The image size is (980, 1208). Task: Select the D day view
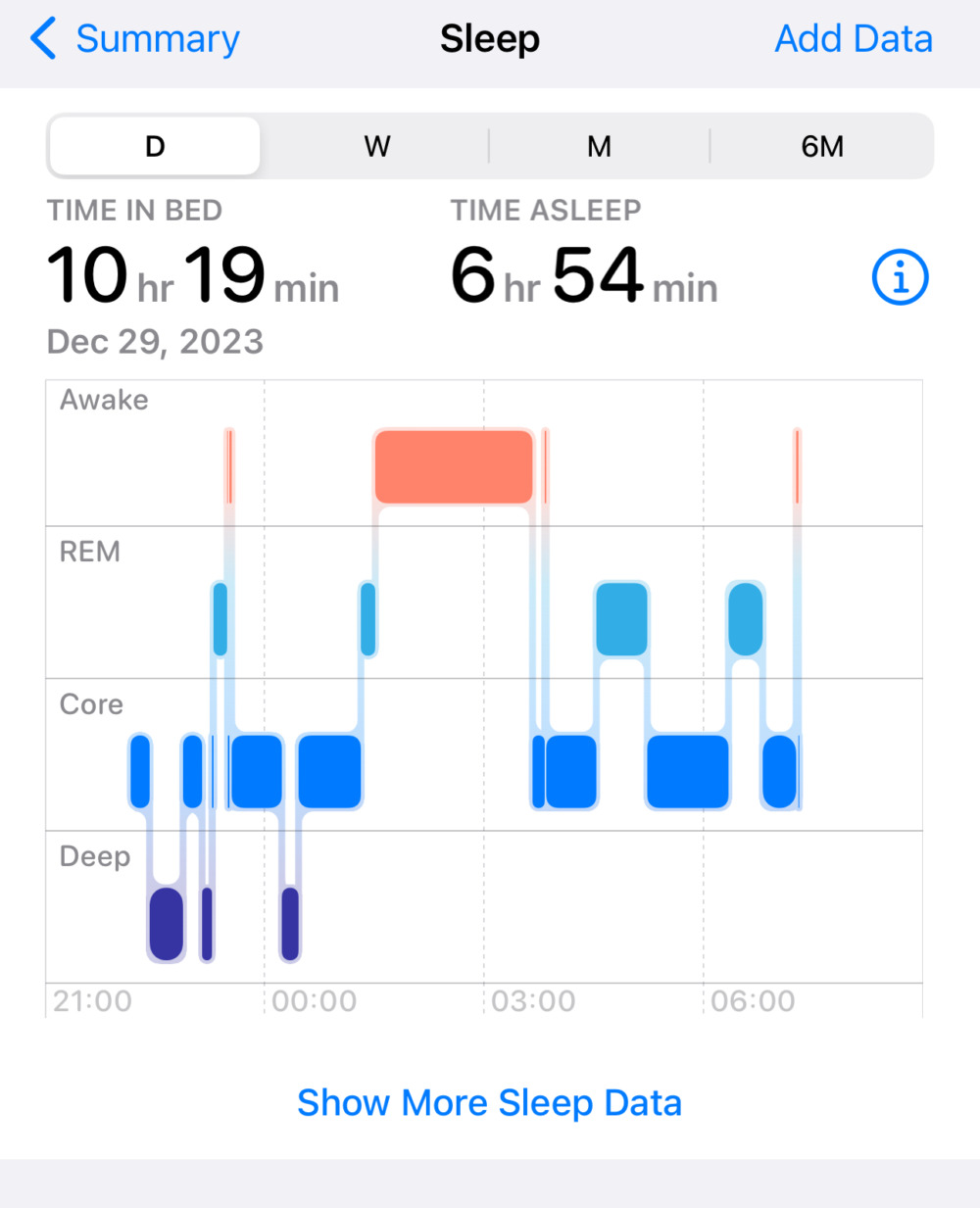point(155,146)
